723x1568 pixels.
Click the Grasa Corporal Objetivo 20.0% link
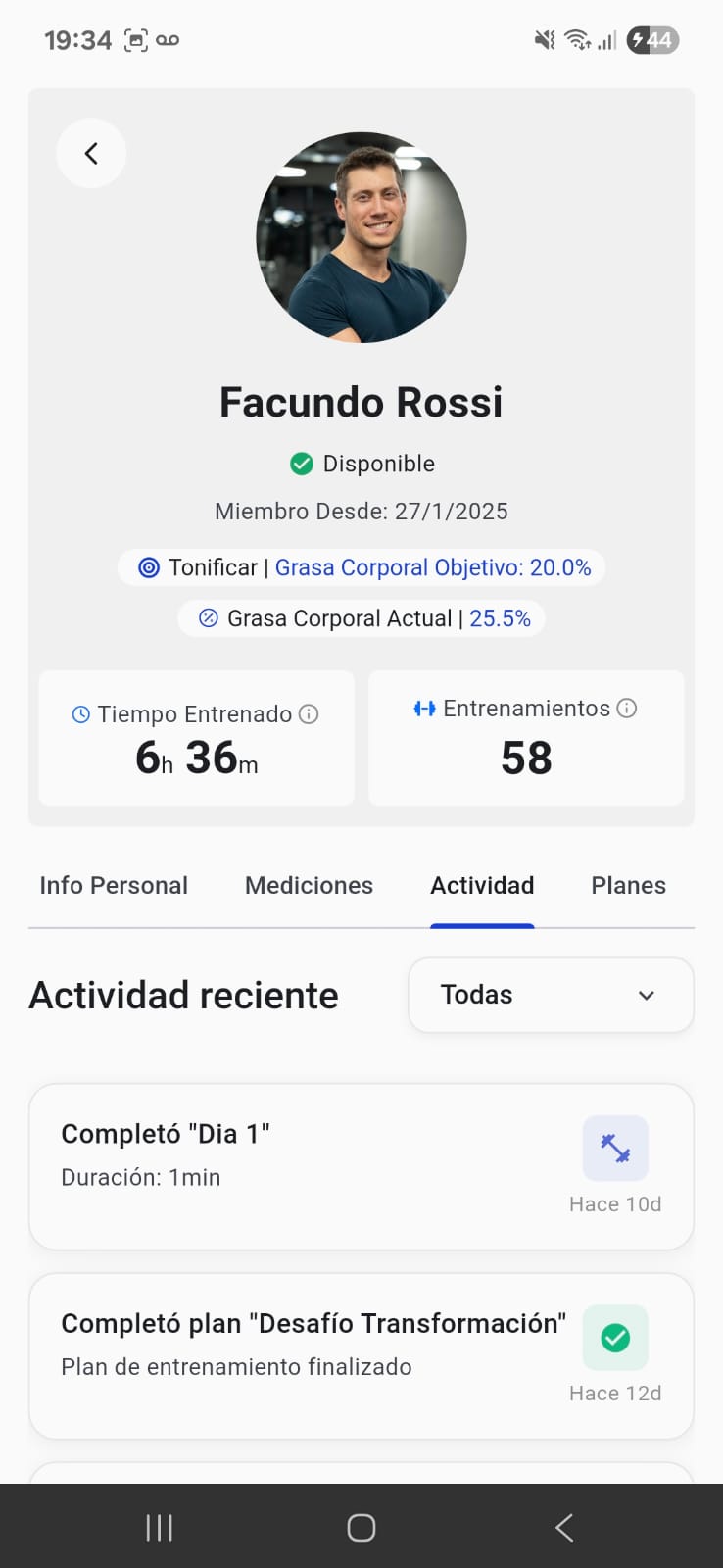(434, 566)
